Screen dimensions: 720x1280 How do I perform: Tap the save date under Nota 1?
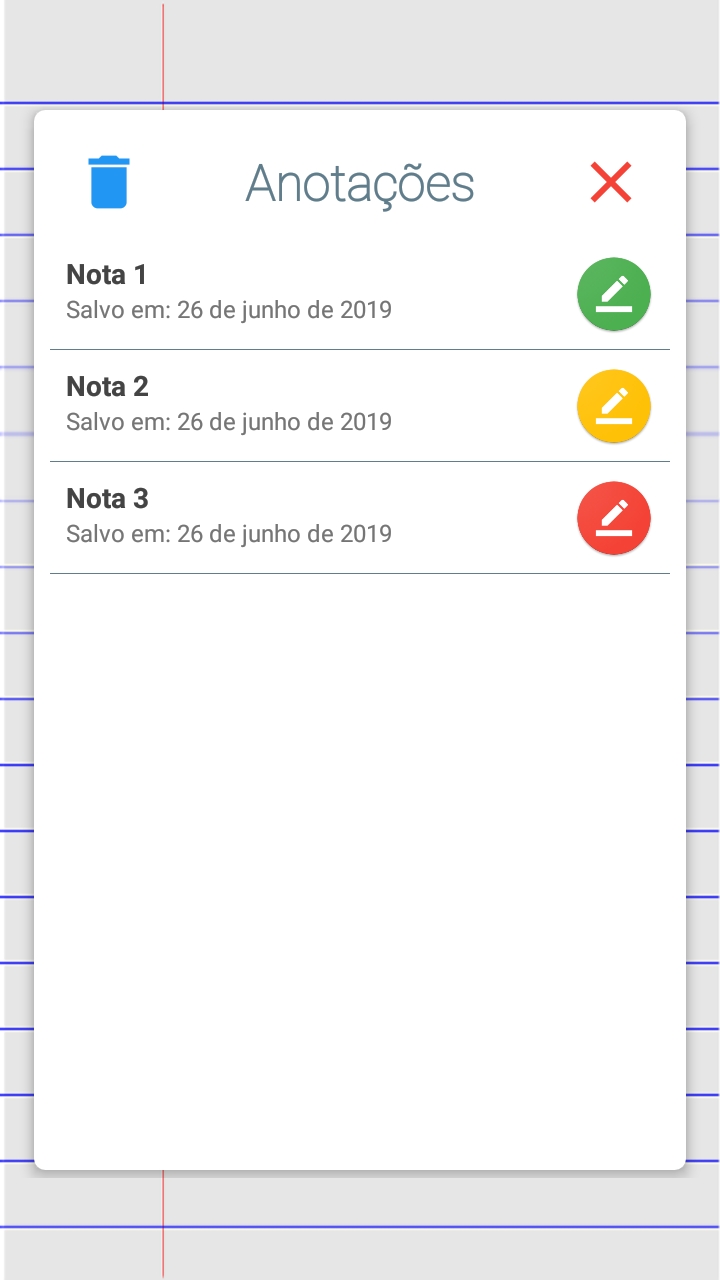tap(228, 310)
